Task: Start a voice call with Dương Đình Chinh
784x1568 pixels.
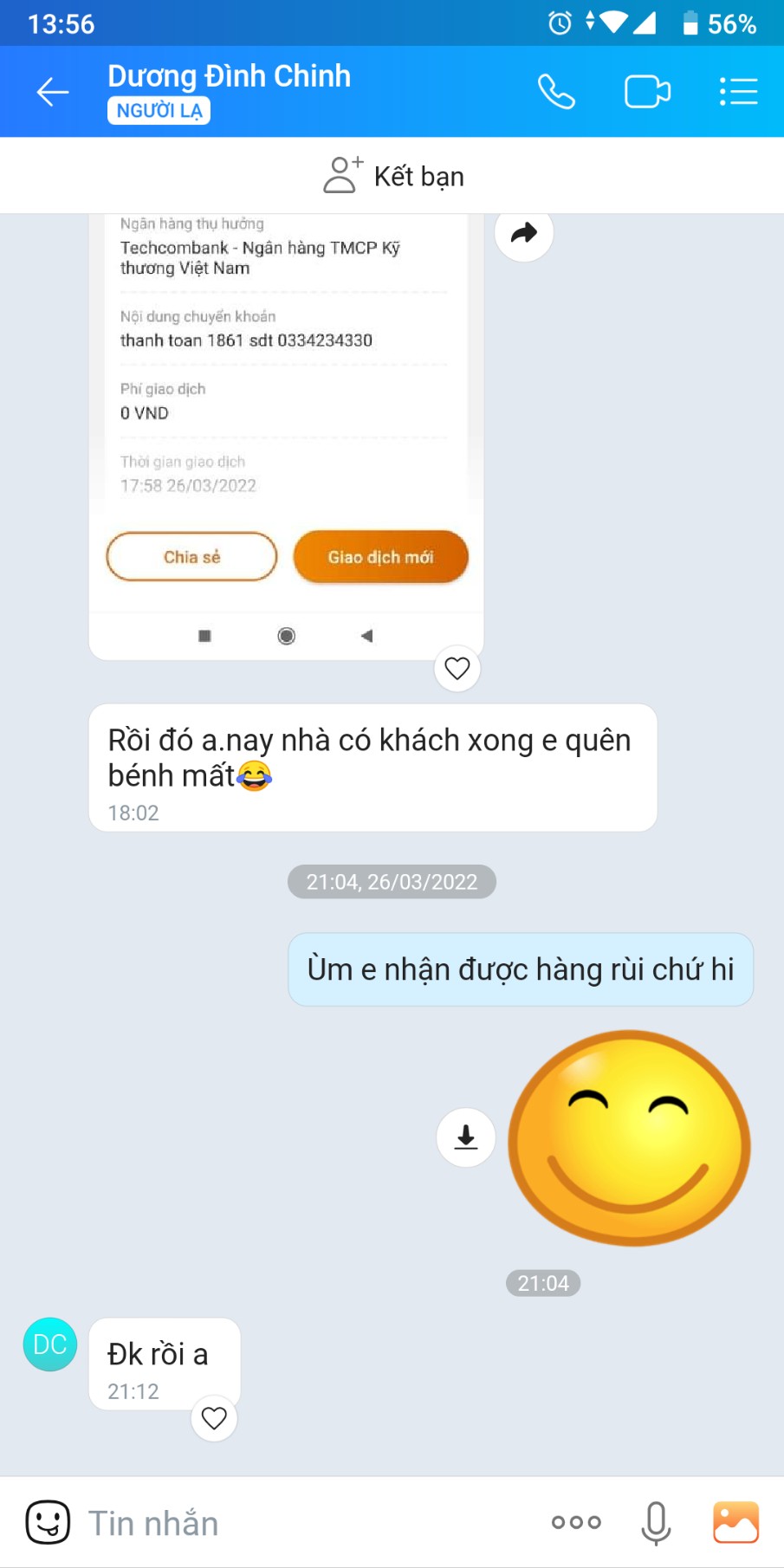Action: coord(555,92)
